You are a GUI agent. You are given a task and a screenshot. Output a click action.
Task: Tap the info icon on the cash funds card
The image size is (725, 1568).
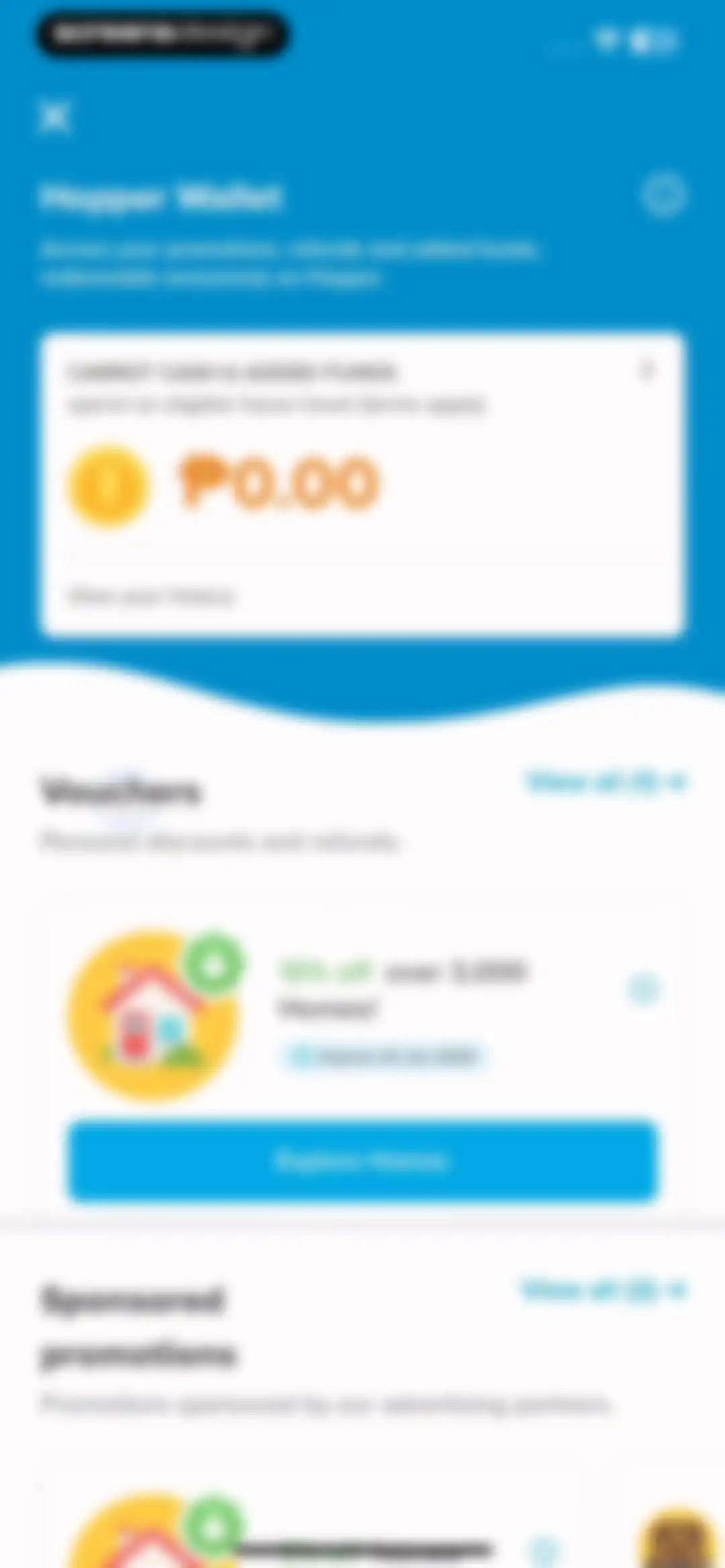(646, 370)
